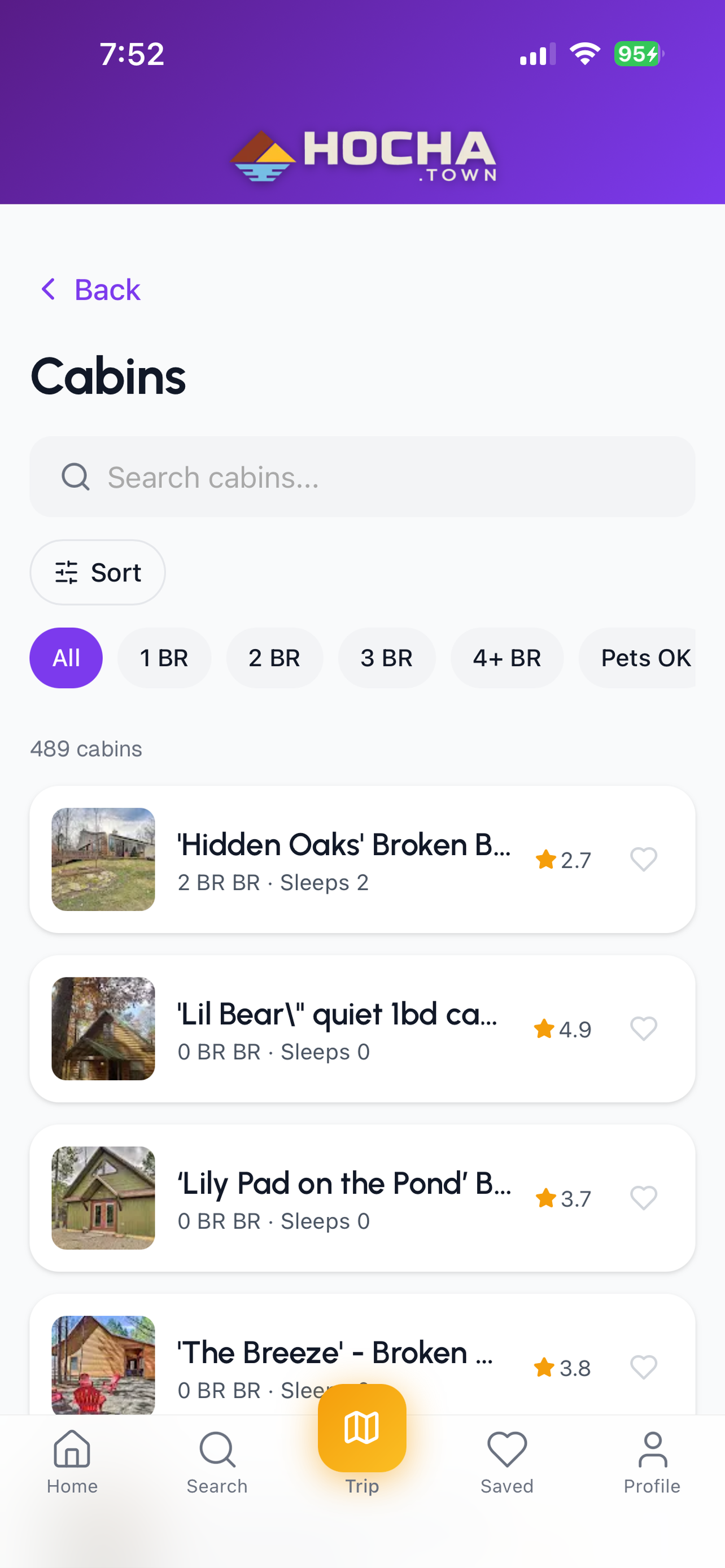Like 'The Breeze' cabin listing

click(644, 1367)
